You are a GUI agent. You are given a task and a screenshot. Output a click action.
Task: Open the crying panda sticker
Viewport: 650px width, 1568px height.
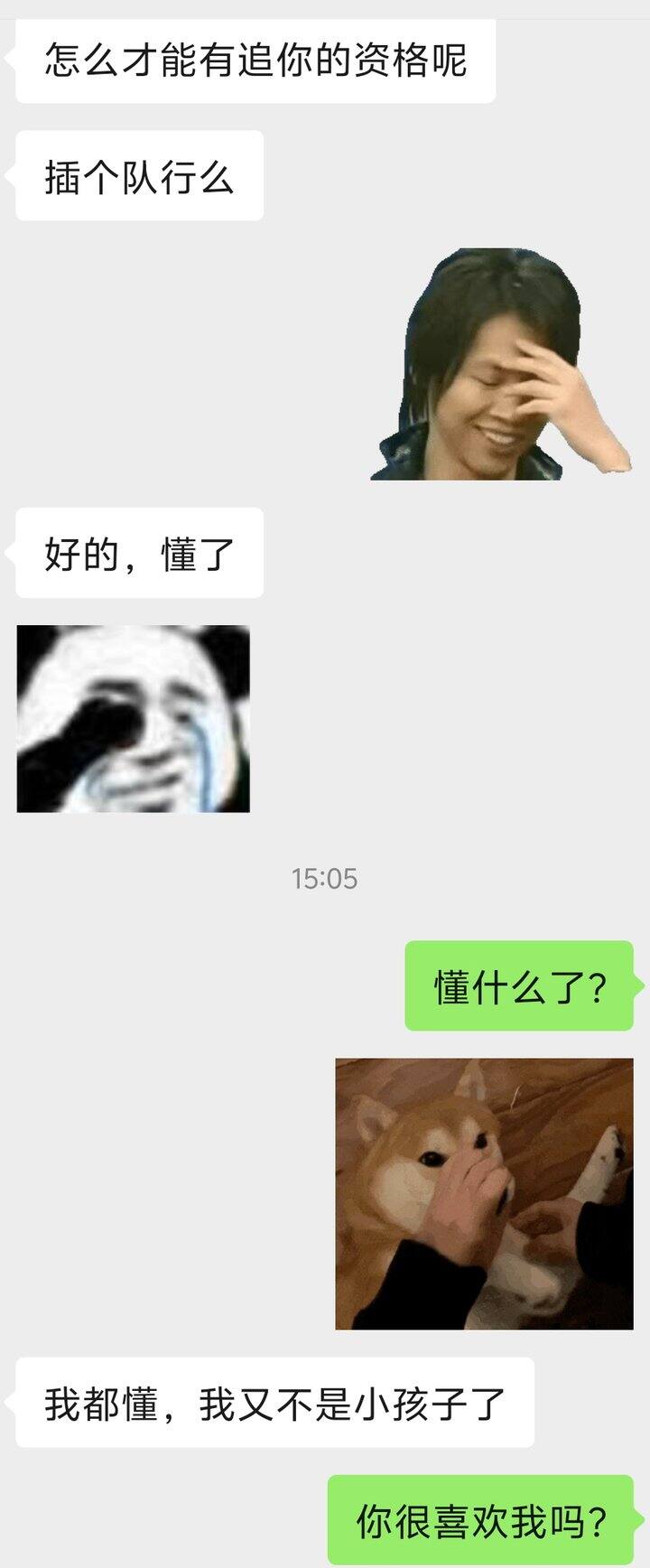[x=134, y=719]
